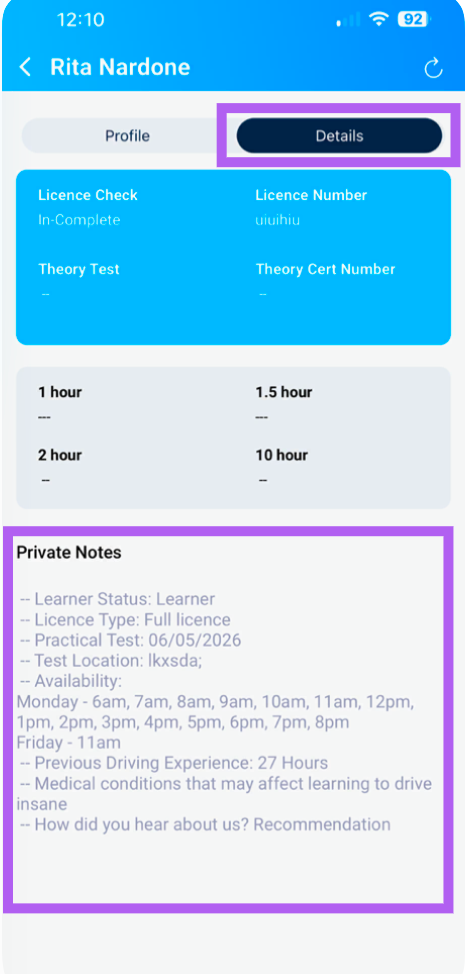
Task: Refresh the learner details
Action: click(x=433, y=68)
